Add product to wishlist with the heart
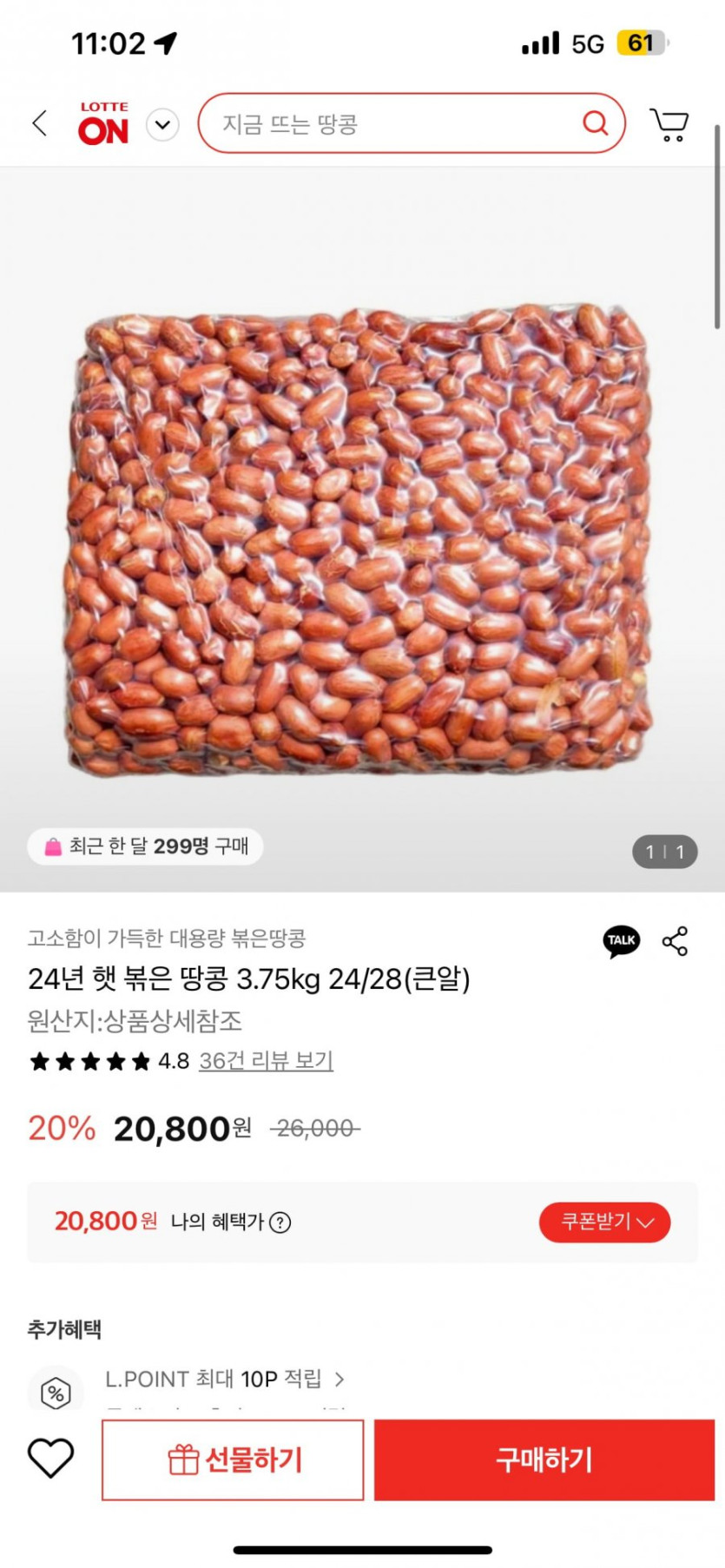This screenshot has width=725, height=1568. pyautogui.click(x=51, y=1459)
